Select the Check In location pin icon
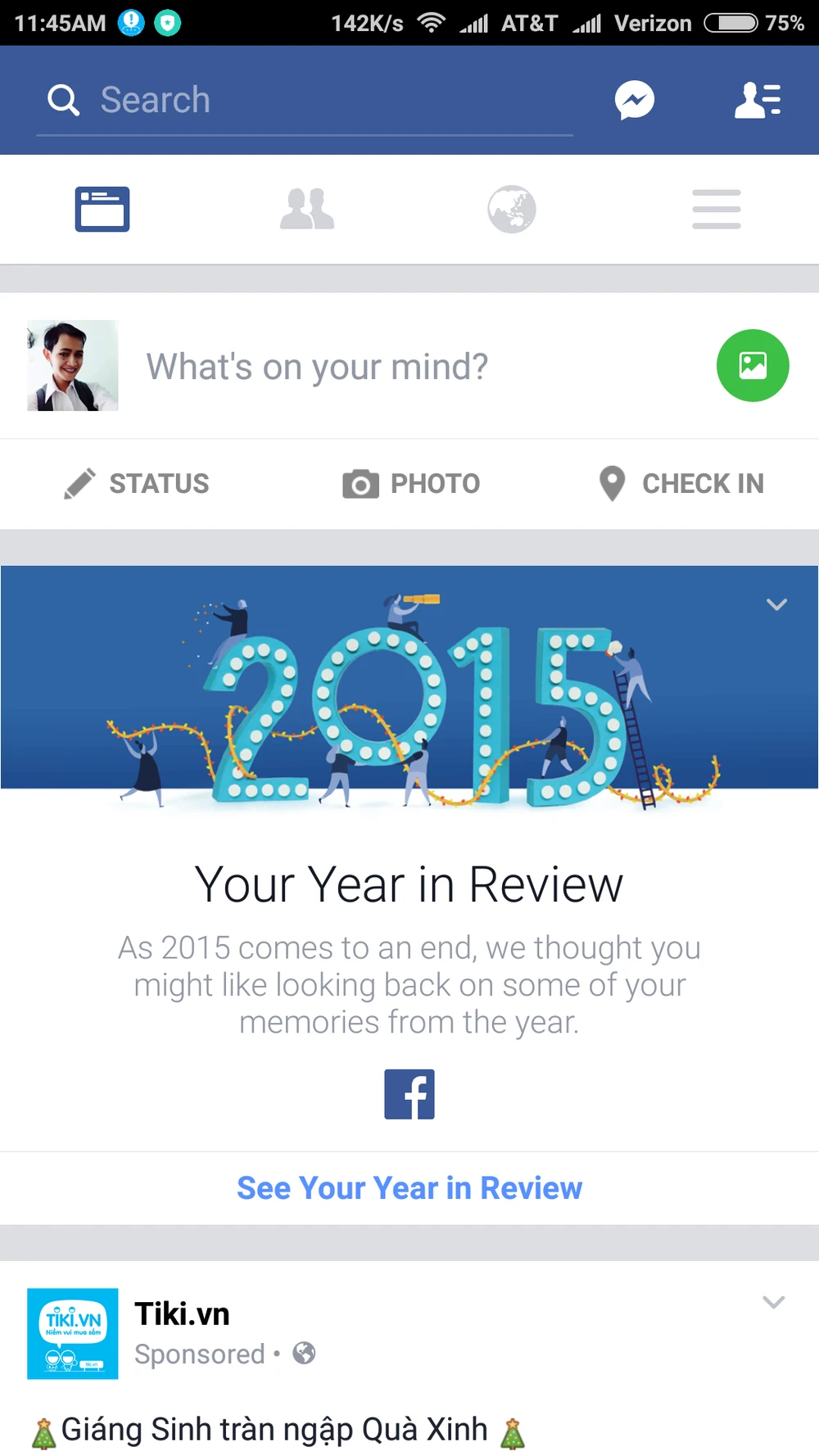The height and width of the screenshot is (1456, 819). pos(611,483)
